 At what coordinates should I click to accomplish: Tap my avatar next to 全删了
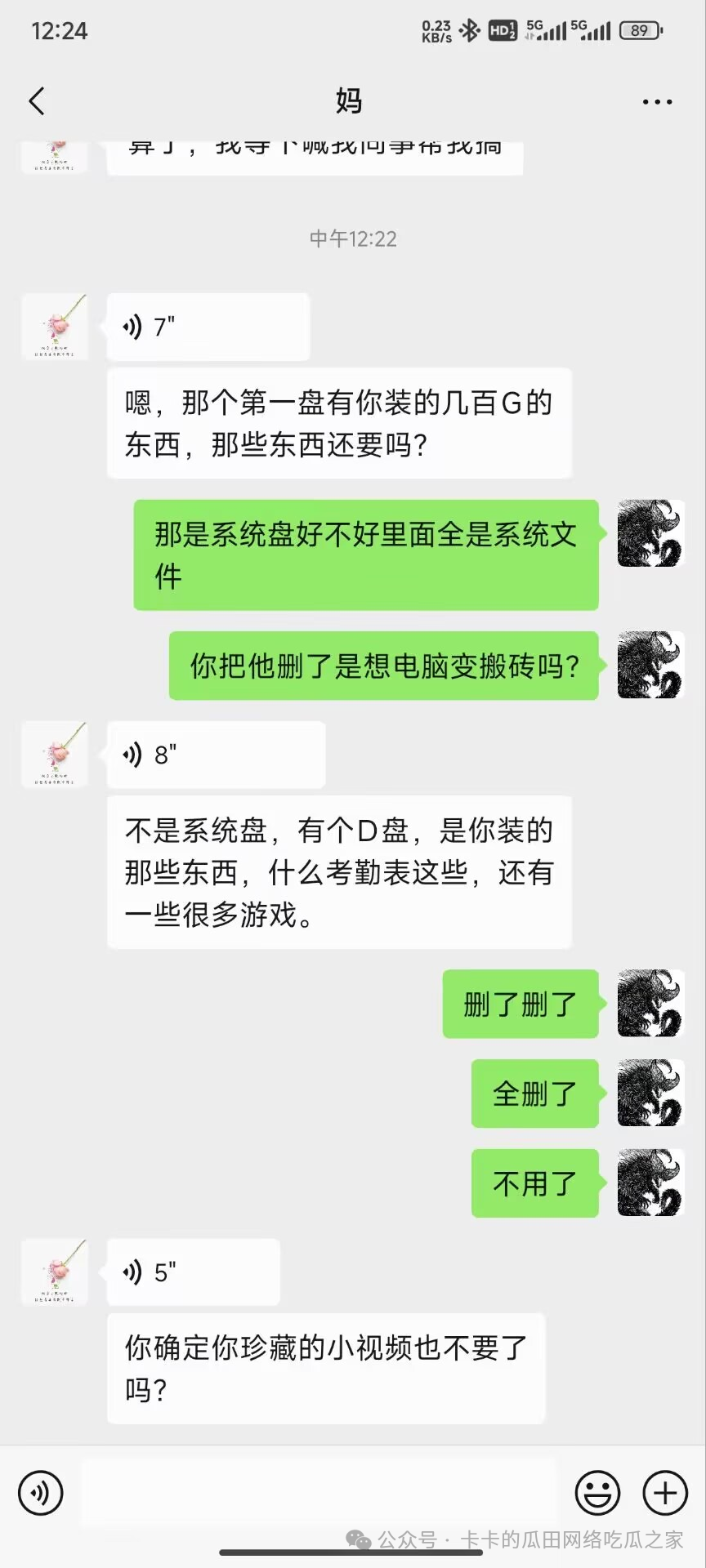(650, 1094)
